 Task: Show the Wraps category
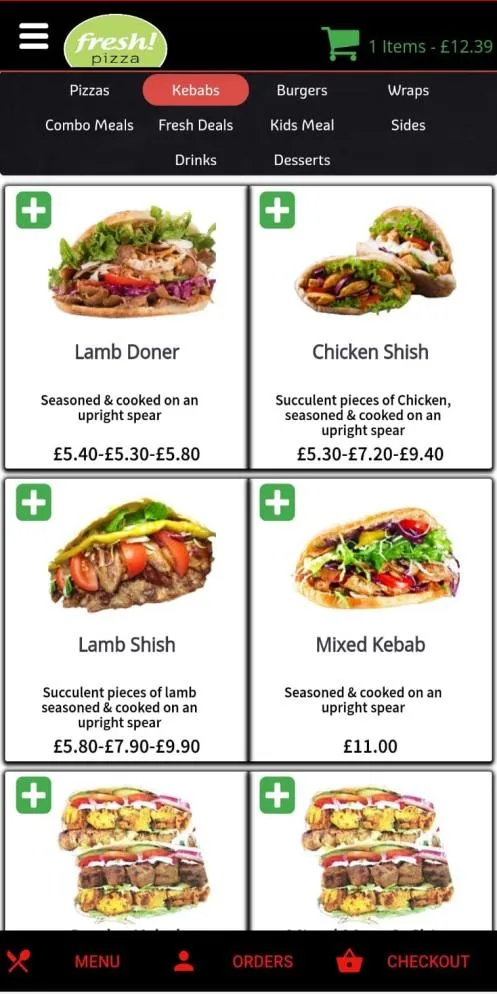(x=408, y=90)
